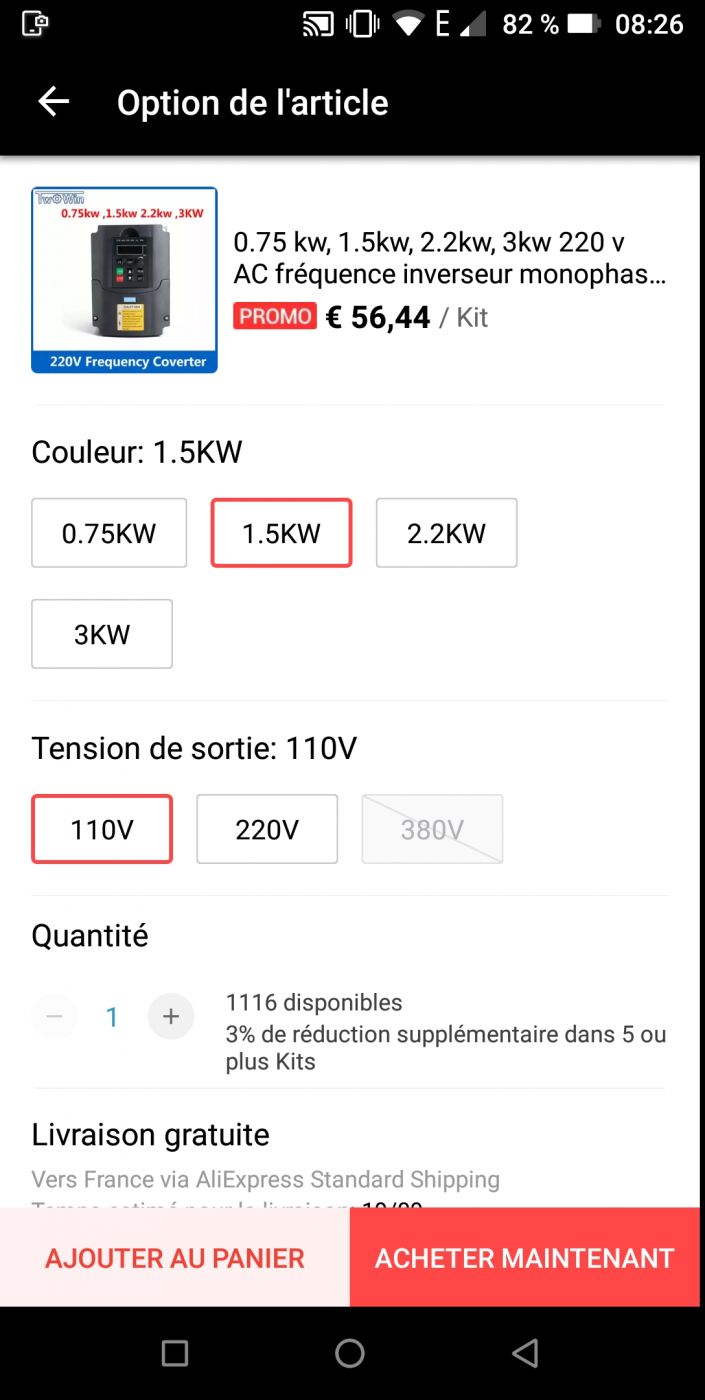
Task: Go to the home screen
Action: point(350,1353)
